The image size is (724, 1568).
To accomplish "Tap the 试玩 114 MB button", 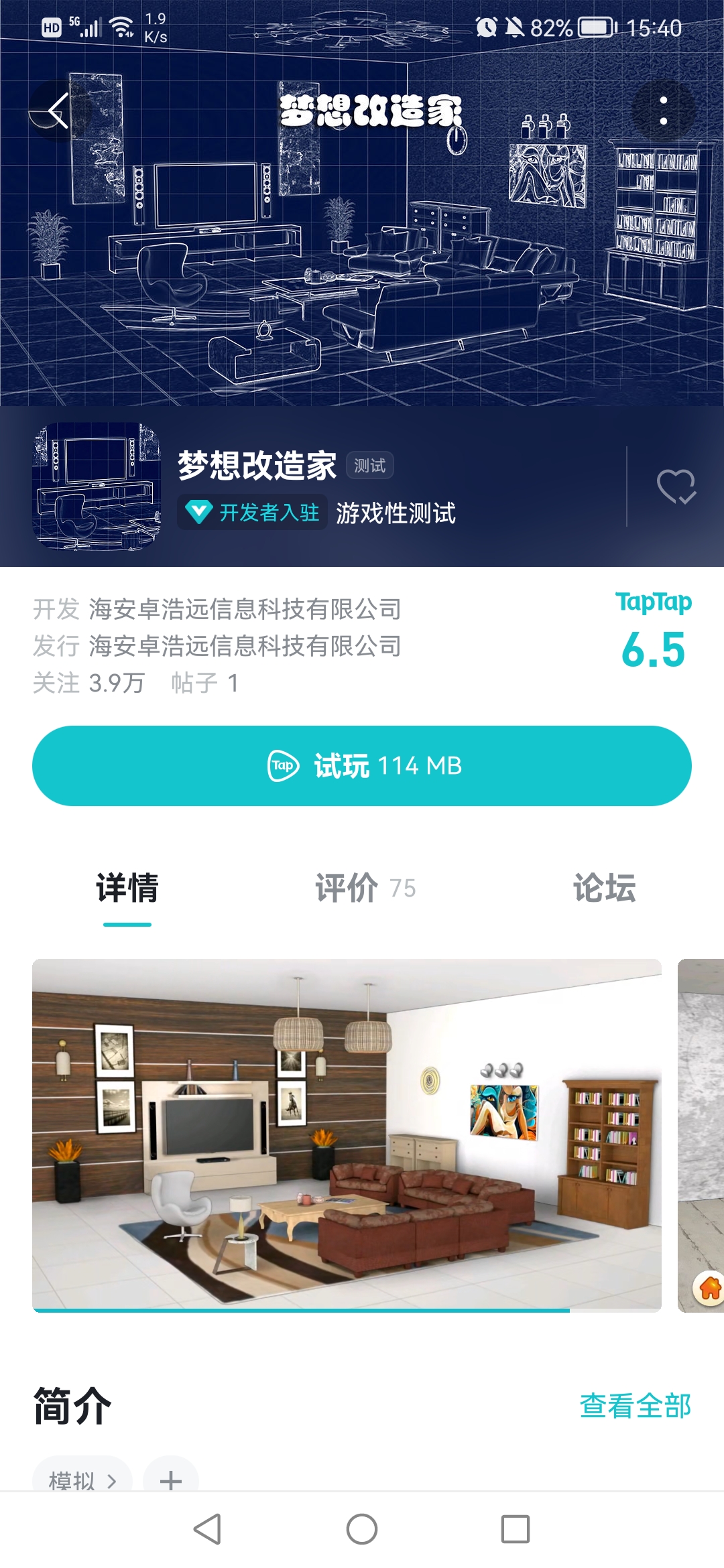I will click(362, 766).
